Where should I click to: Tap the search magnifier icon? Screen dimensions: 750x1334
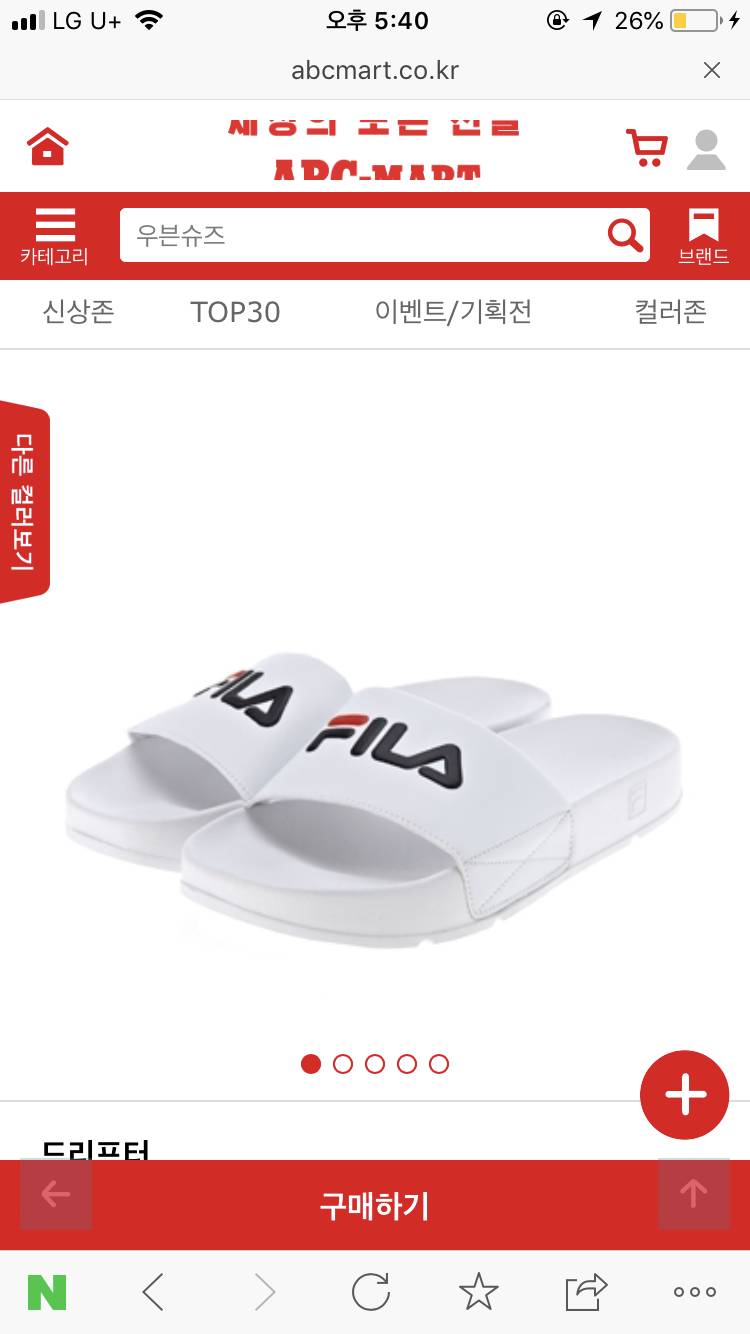tap(624, 234)
